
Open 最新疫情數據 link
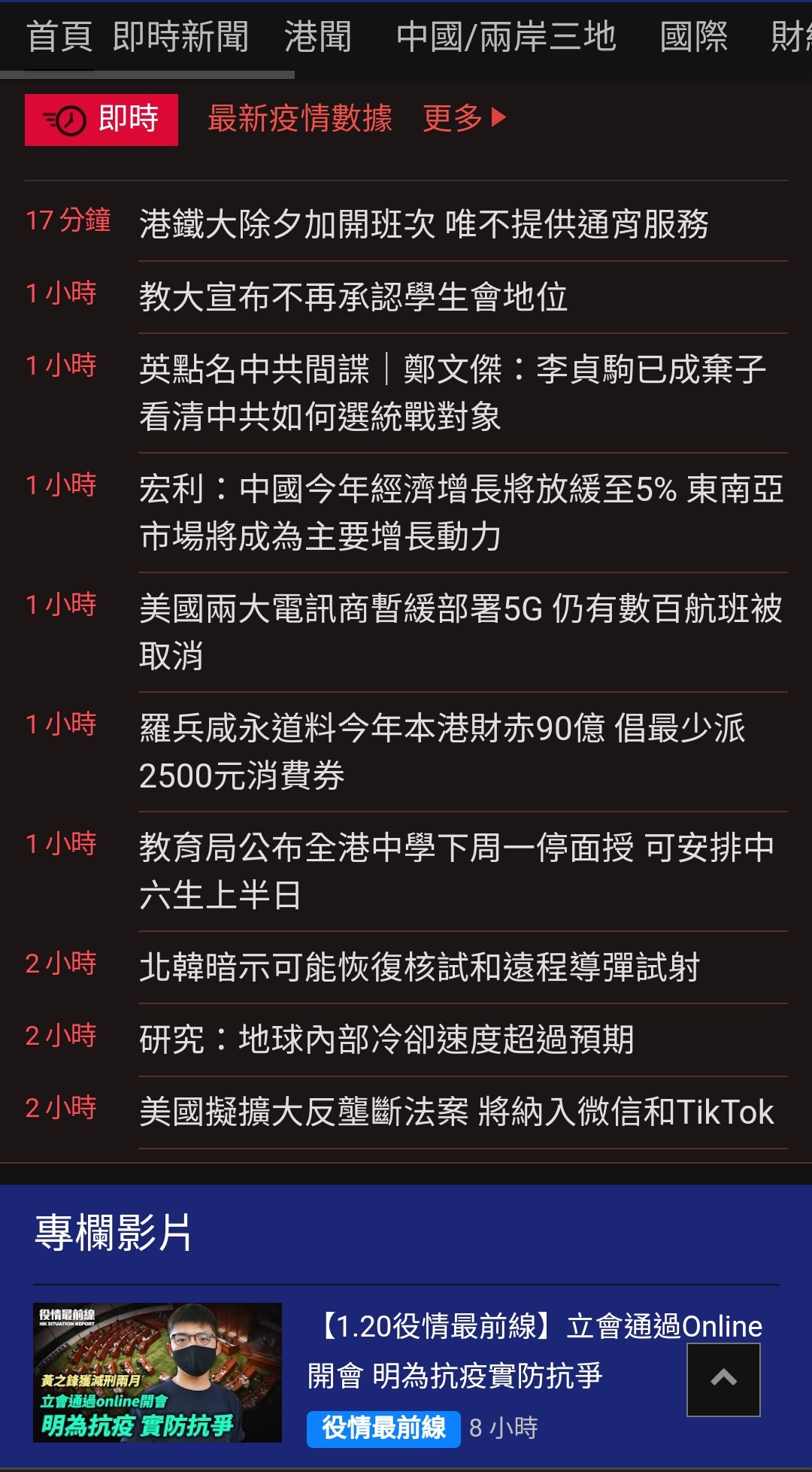(x=300, y=119)
